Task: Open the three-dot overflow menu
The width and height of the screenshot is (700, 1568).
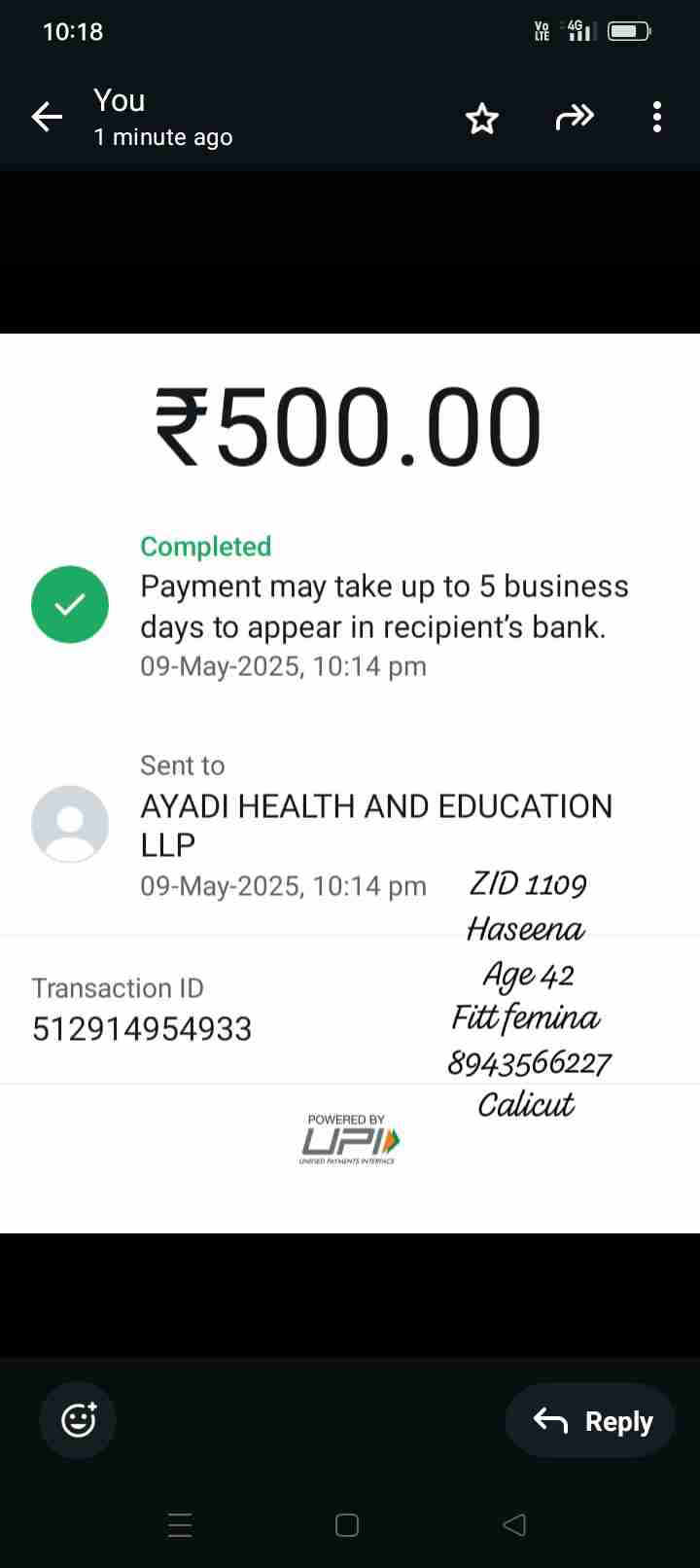Action: [657, 118]
